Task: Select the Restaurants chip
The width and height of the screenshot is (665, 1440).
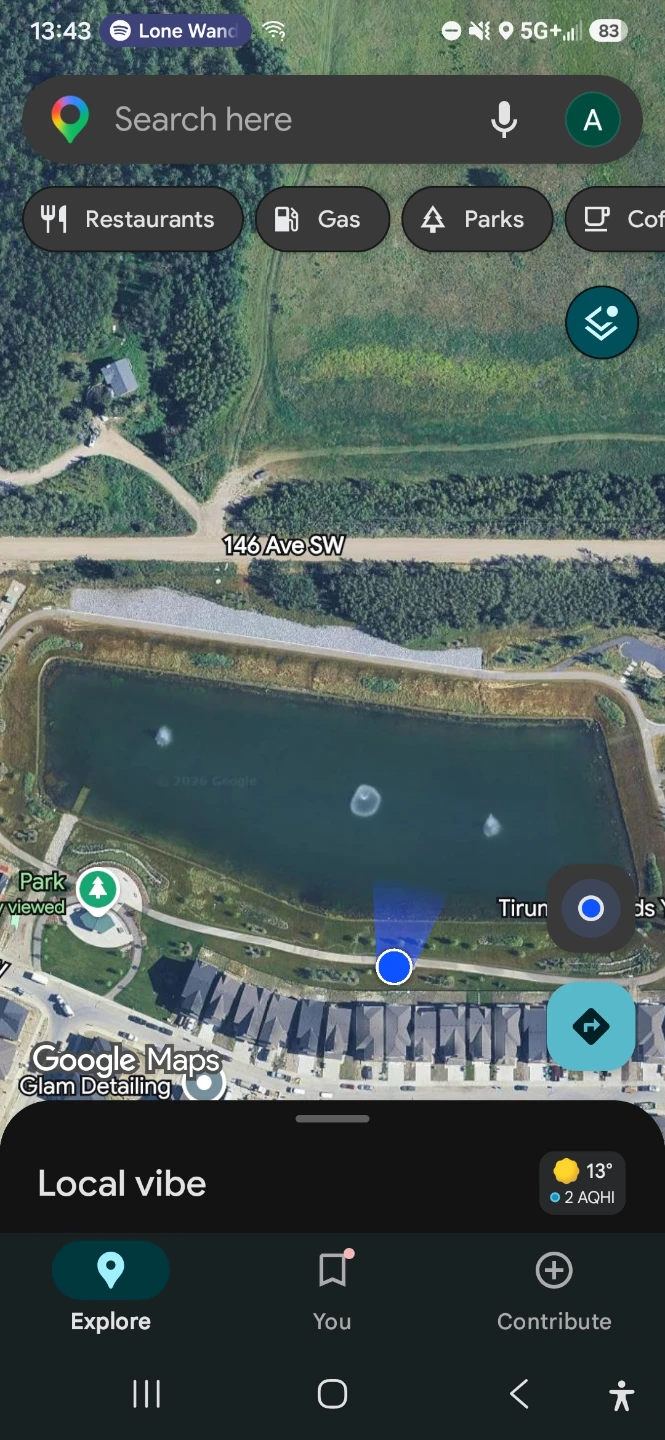Action: pos(133,219)
